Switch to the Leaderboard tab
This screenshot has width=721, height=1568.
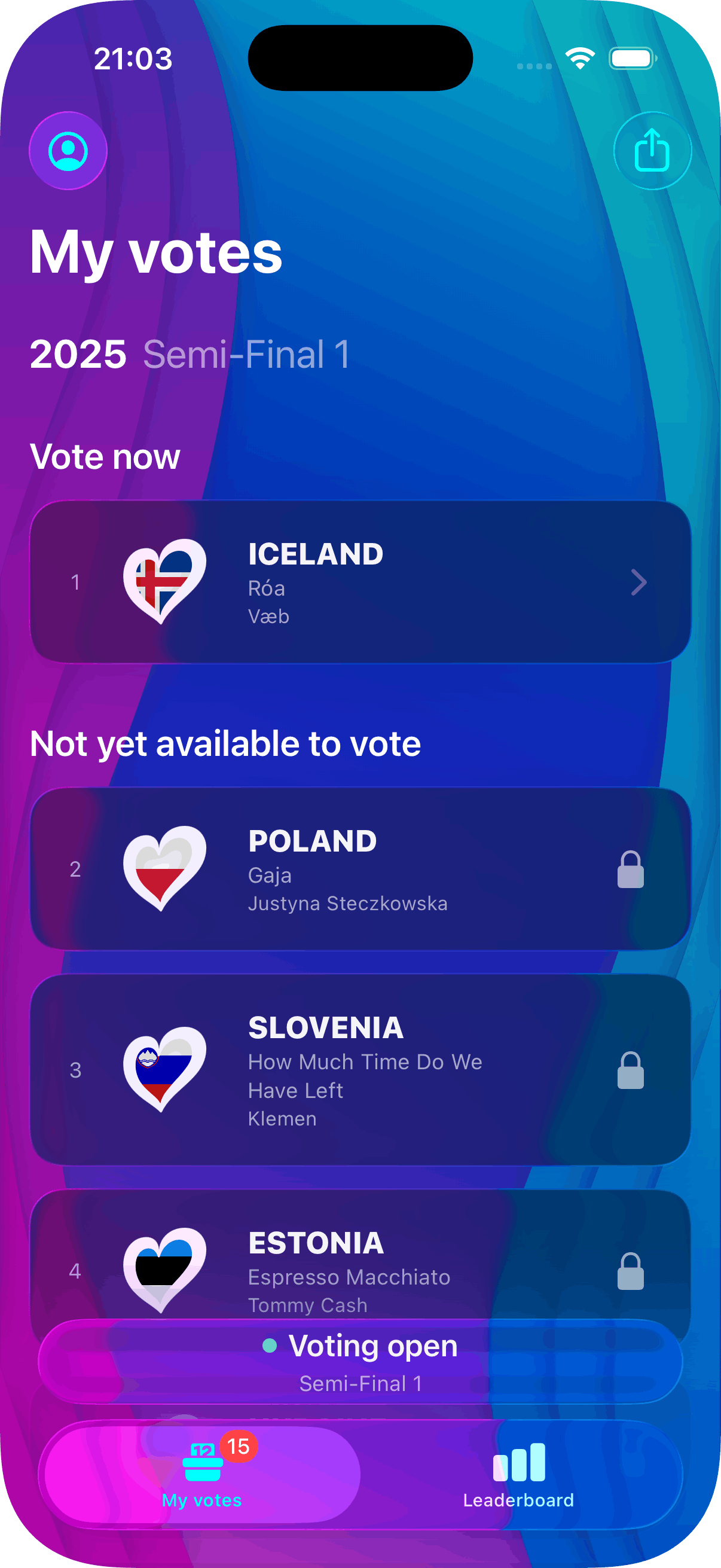point(518,1474)
